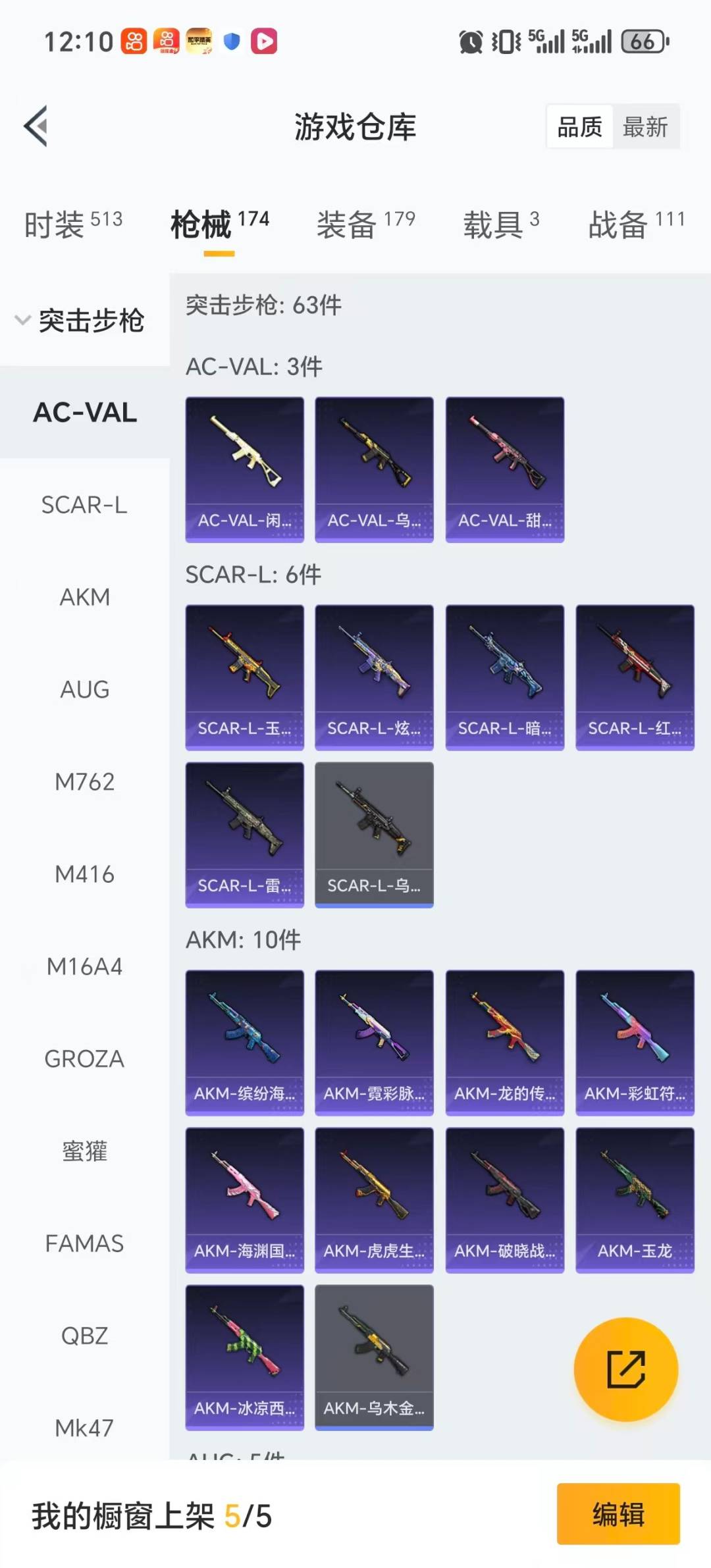Image resolution: width=711 pixels, height=1568 pixels.
Task: Sort items by 最新
Action: pyautogui.click(x=645, y=126)
